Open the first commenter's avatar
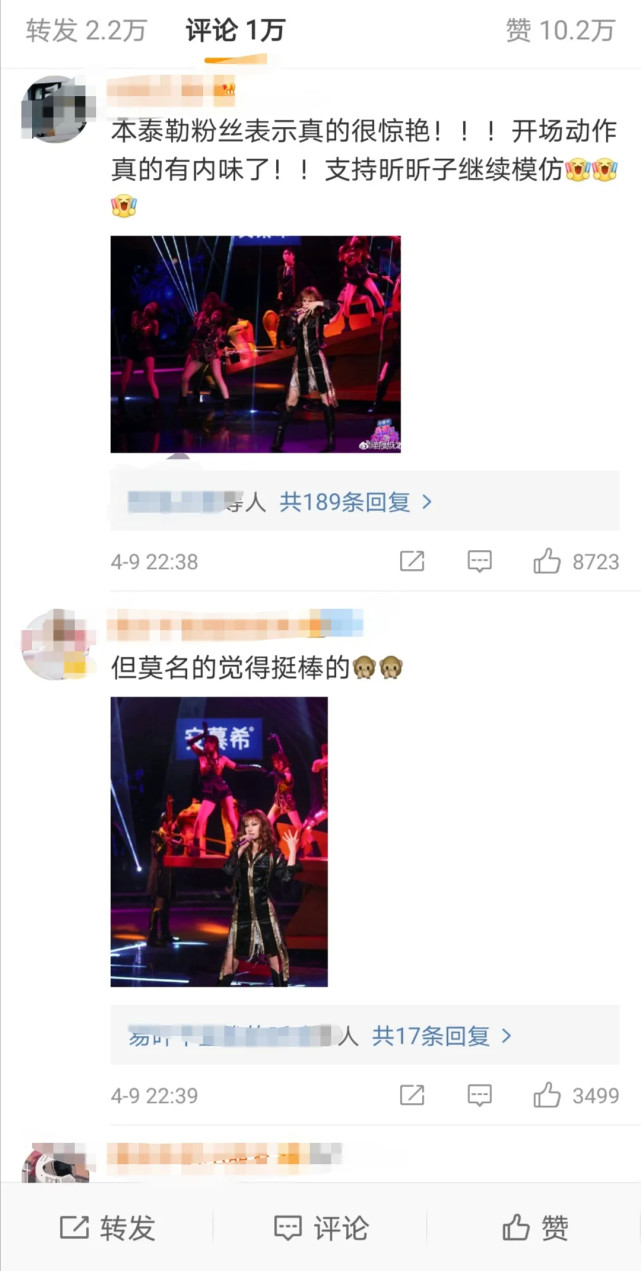 [x=55, y=108]
